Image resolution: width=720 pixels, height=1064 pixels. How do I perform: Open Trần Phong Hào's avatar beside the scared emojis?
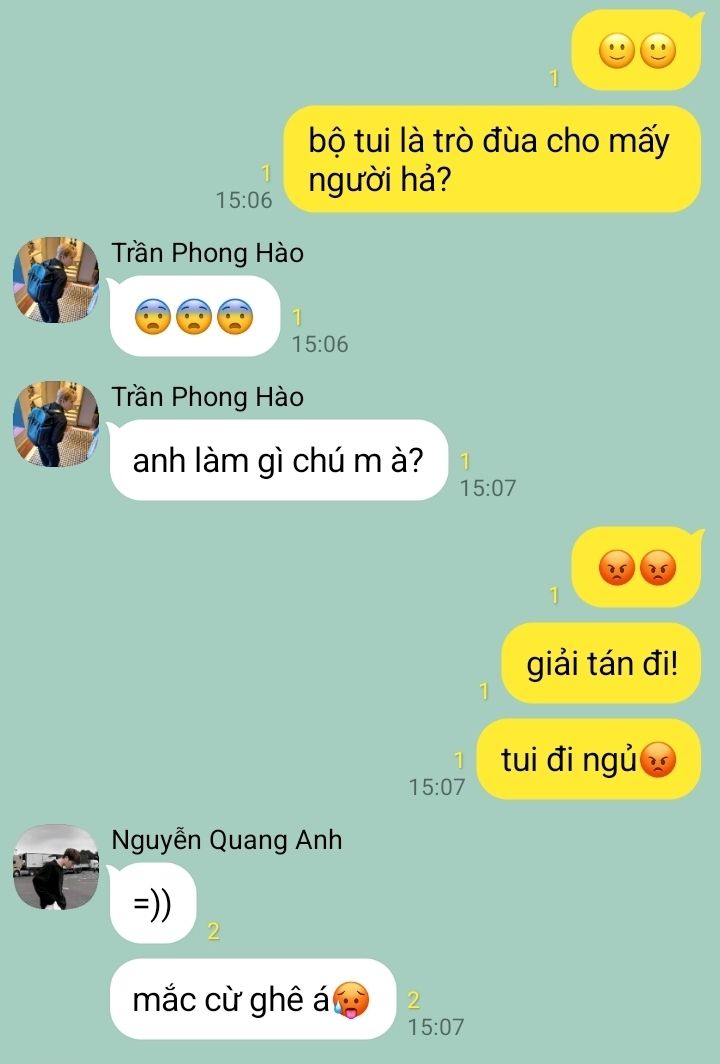55,280
